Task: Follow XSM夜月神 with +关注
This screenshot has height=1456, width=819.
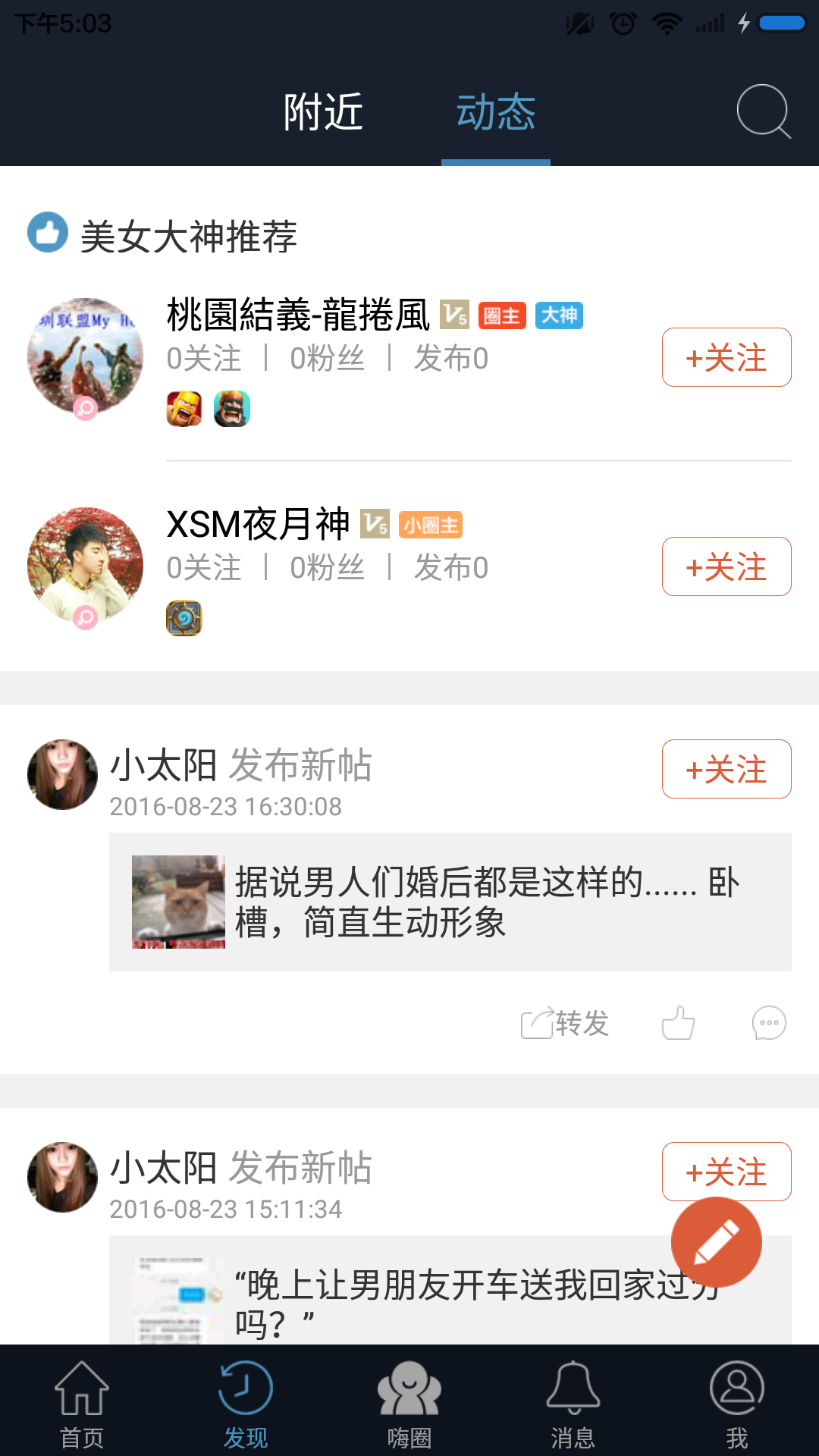Action: click(x=726, y=566)
